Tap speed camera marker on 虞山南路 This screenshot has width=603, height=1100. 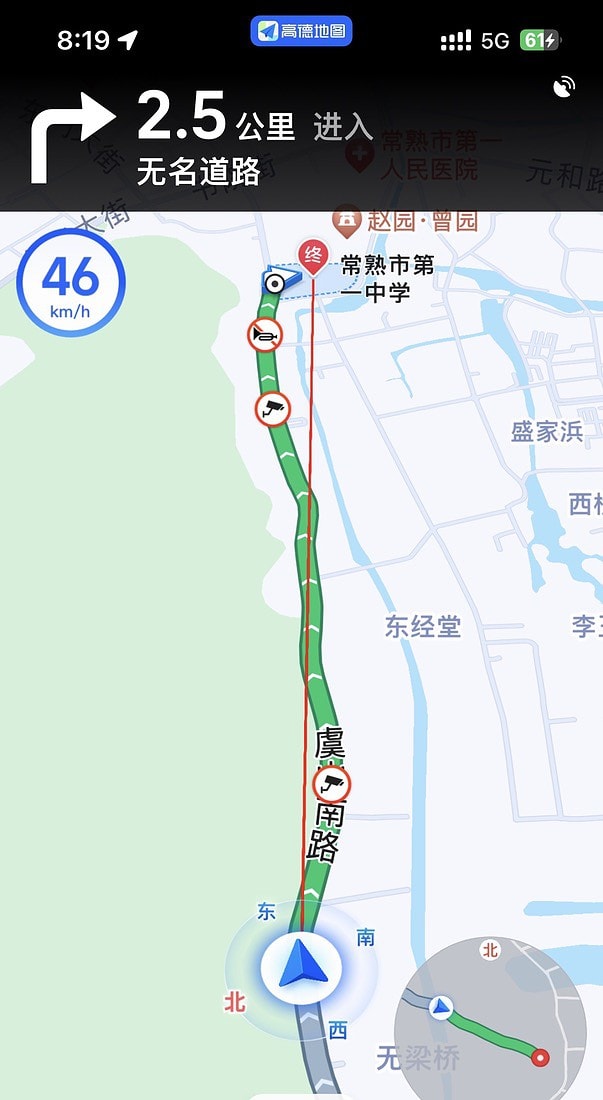(332, 784)
